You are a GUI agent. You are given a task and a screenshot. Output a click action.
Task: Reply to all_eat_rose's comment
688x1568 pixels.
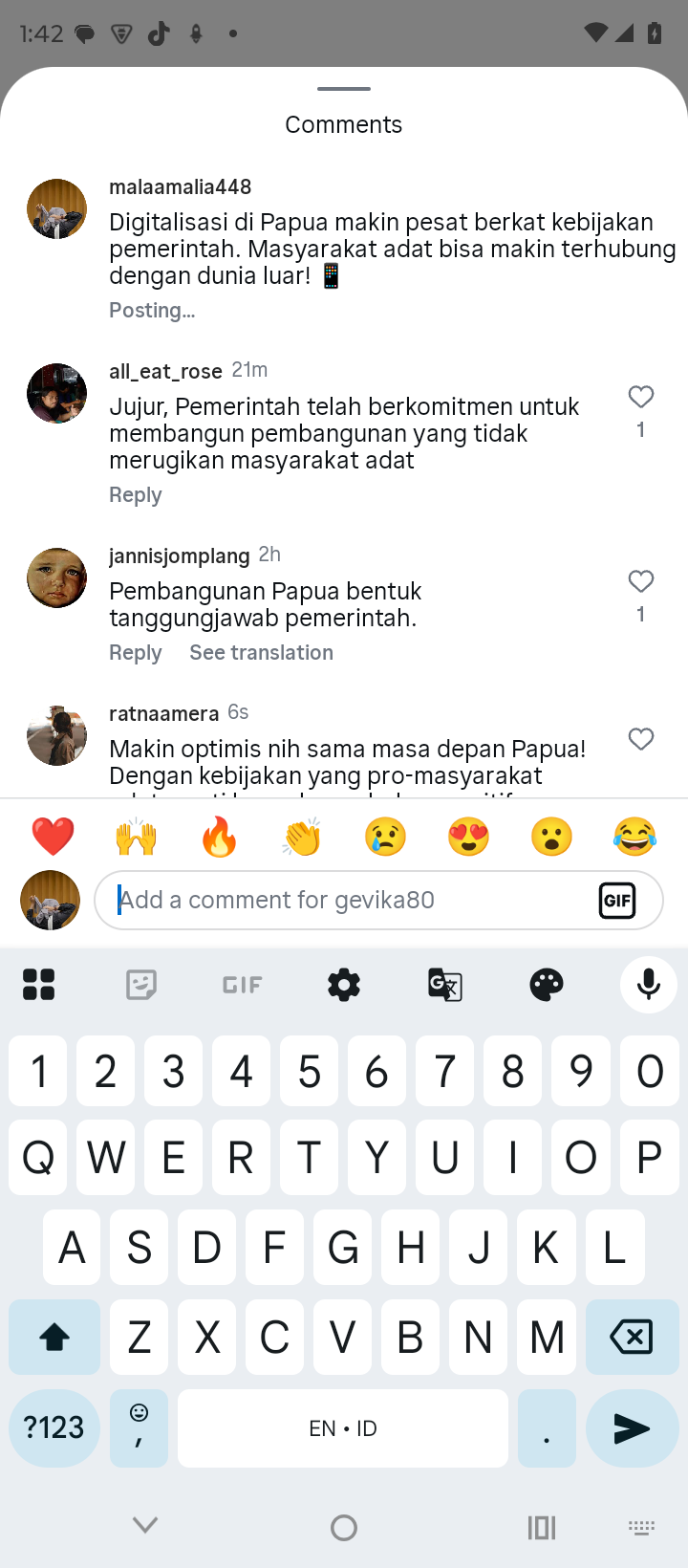point(136,495)
